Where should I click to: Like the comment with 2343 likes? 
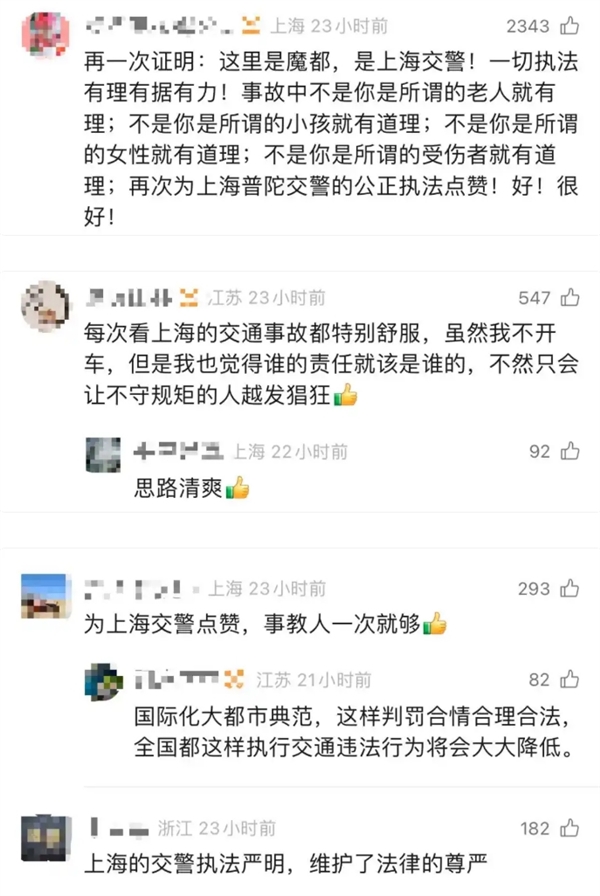[570, 25]
